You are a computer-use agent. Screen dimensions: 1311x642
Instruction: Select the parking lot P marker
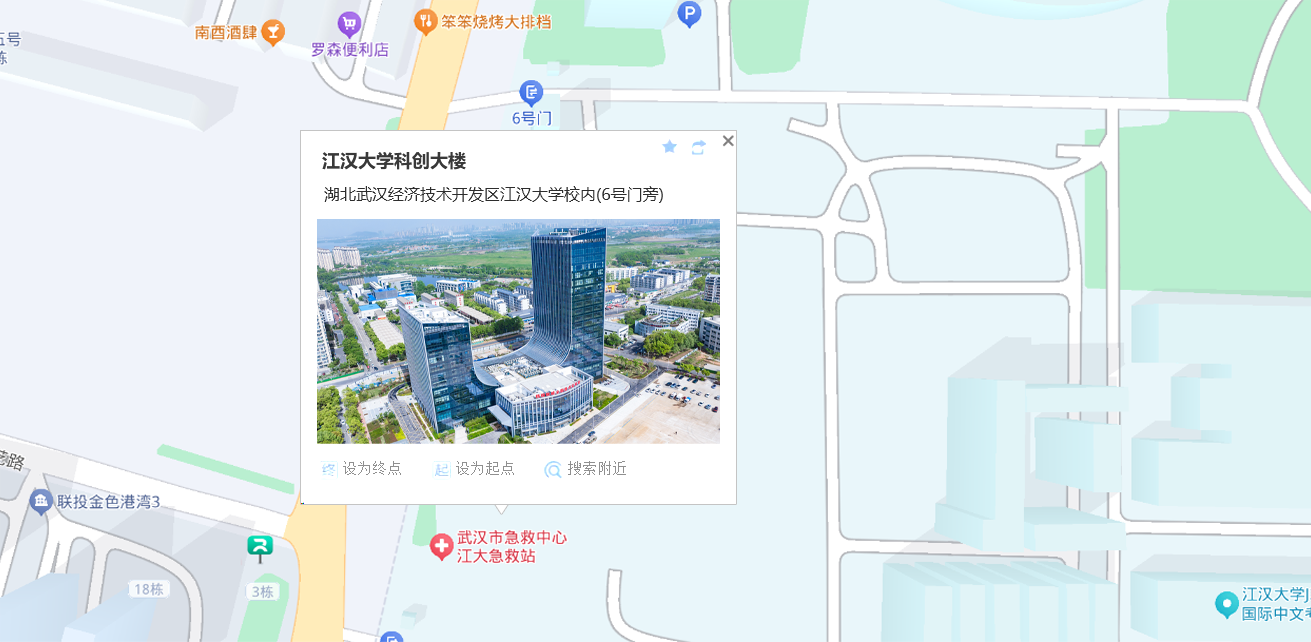(689, 14)
